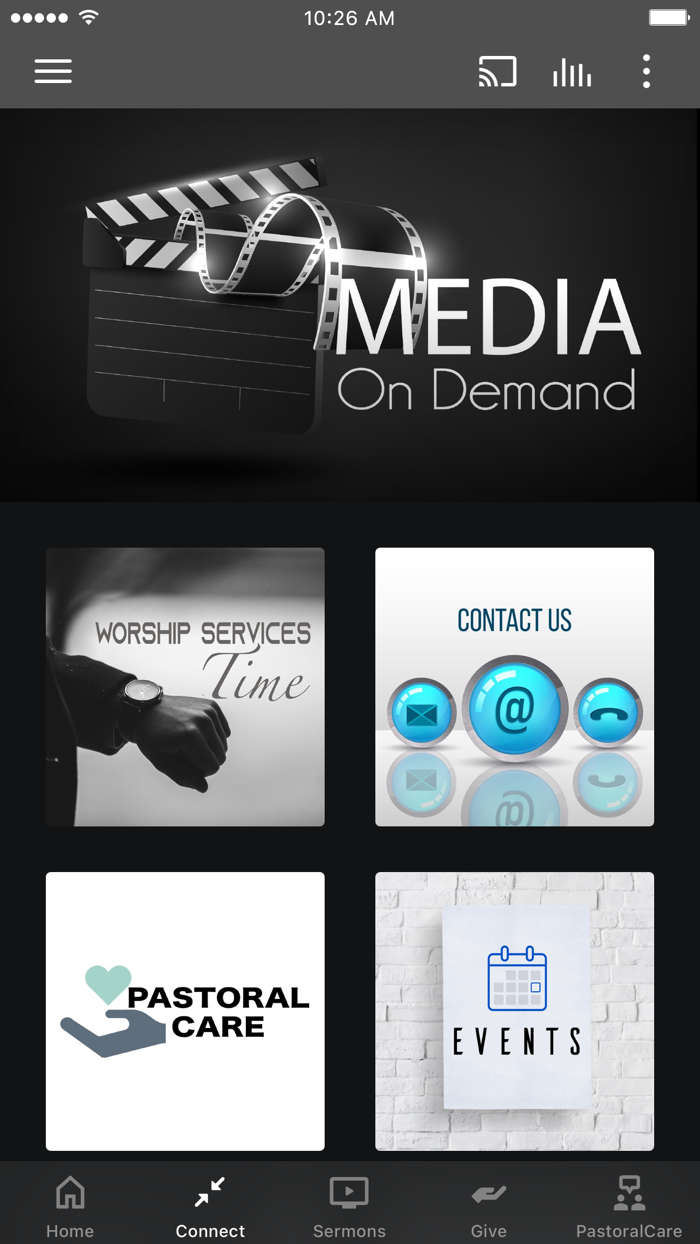Go to the Home tab
This screenshot has height=1244, width=700.
click(70, 1205)
